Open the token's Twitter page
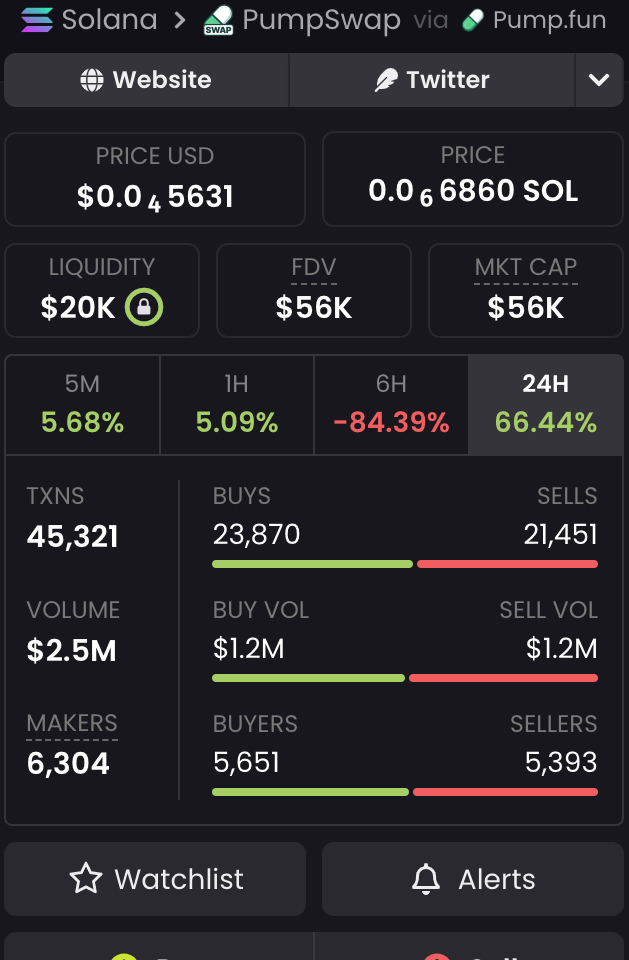 pyautogui.click(x=432, y=80)
